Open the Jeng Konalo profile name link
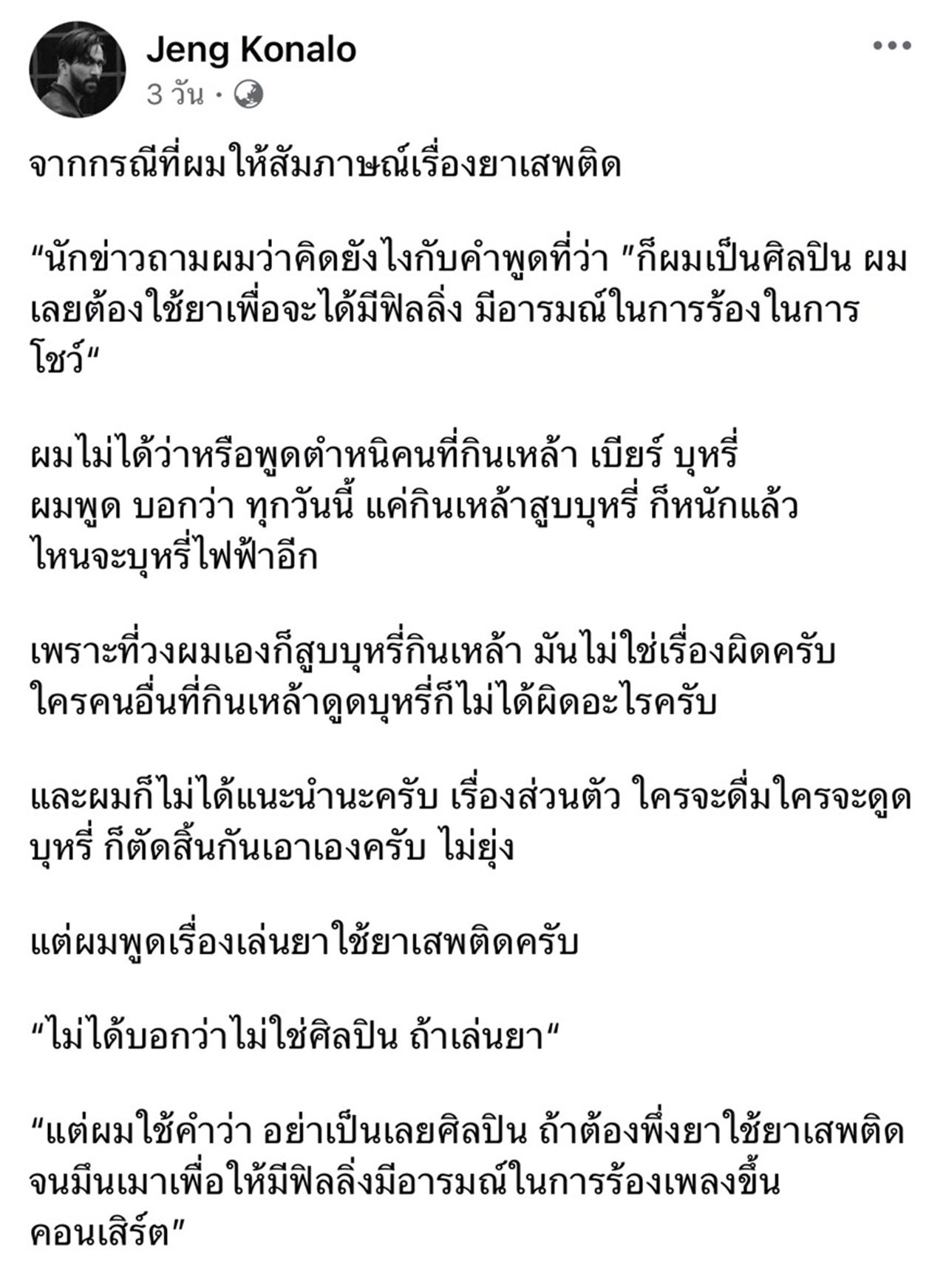The width and height of the screenshot is (946, 1288). [x=251, y=50]
